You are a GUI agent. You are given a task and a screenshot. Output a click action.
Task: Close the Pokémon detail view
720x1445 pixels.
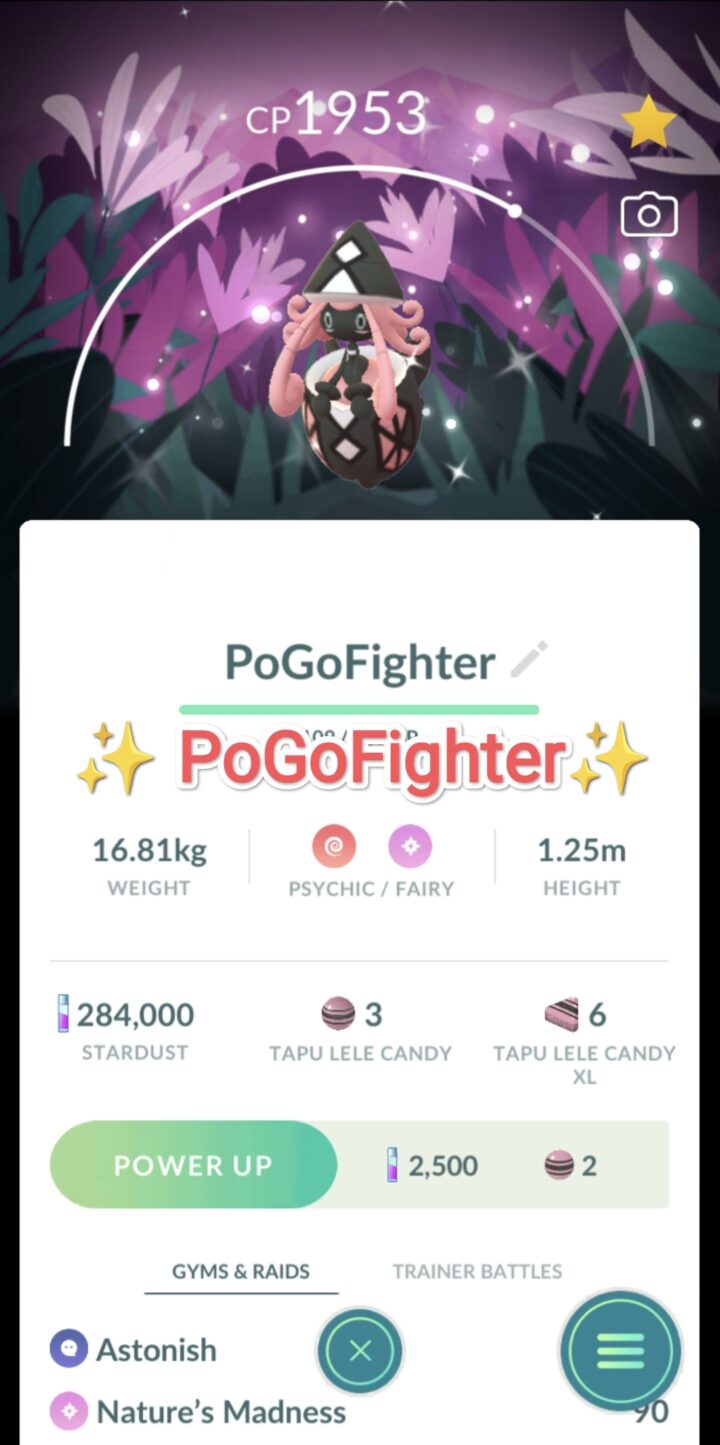pos(359,1351)
